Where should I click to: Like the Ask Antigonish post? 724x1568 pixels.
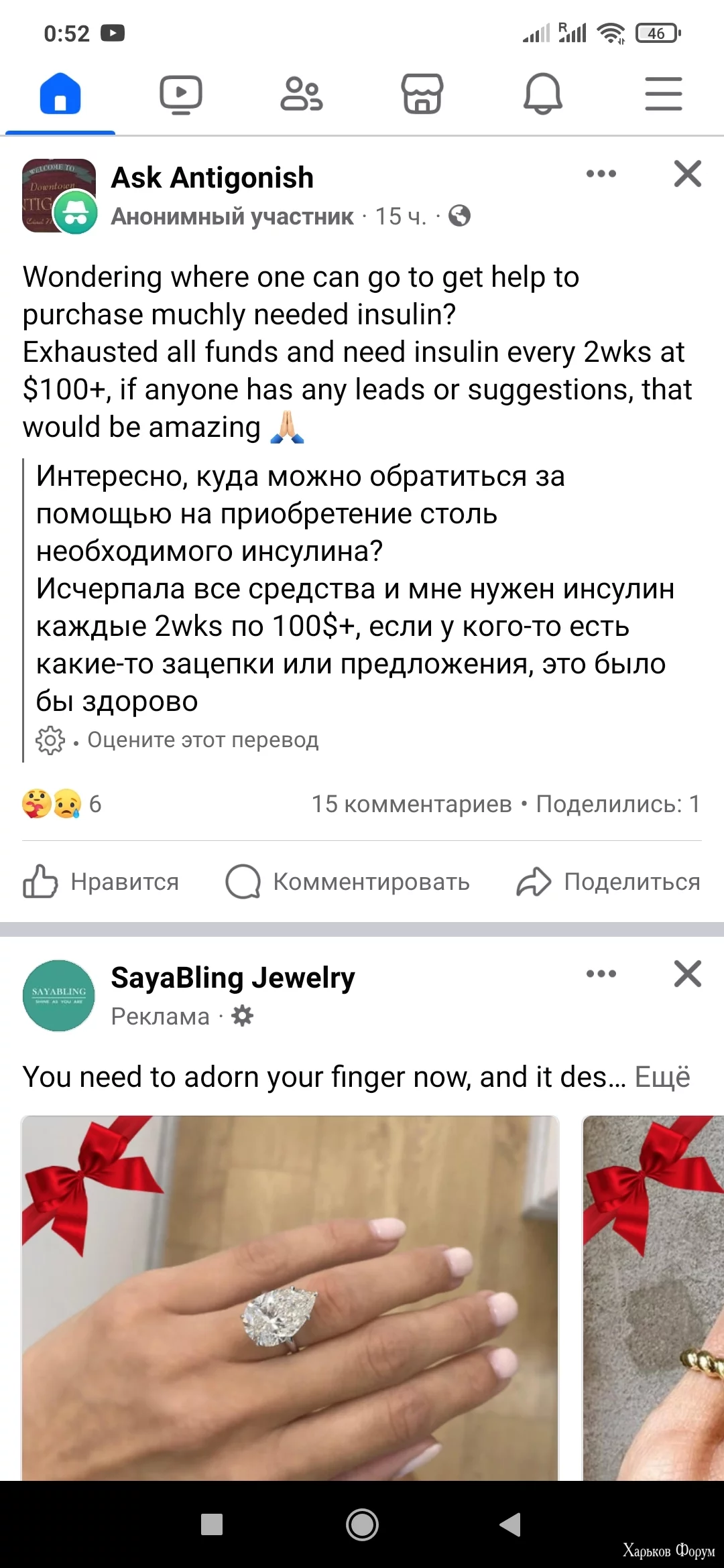pyautogui.click(x=101, y=882)
